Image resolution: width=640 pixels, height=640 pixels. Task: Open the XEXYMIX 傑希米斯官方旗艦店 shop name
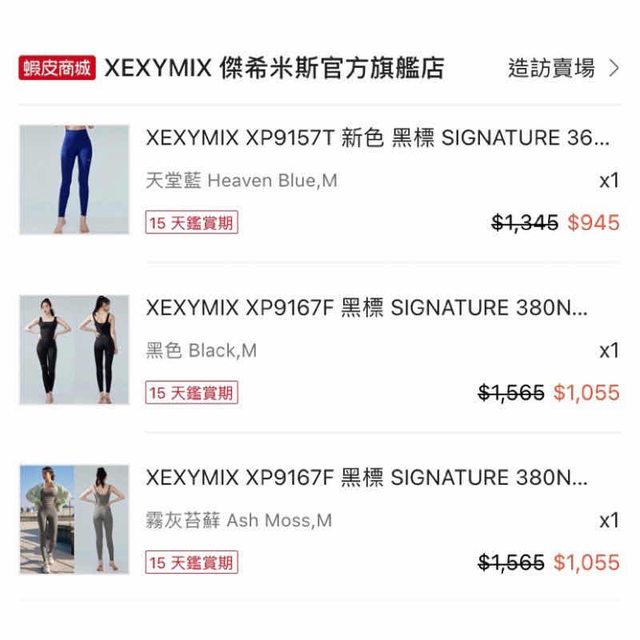pyautogui.click(x=274, y=68)
